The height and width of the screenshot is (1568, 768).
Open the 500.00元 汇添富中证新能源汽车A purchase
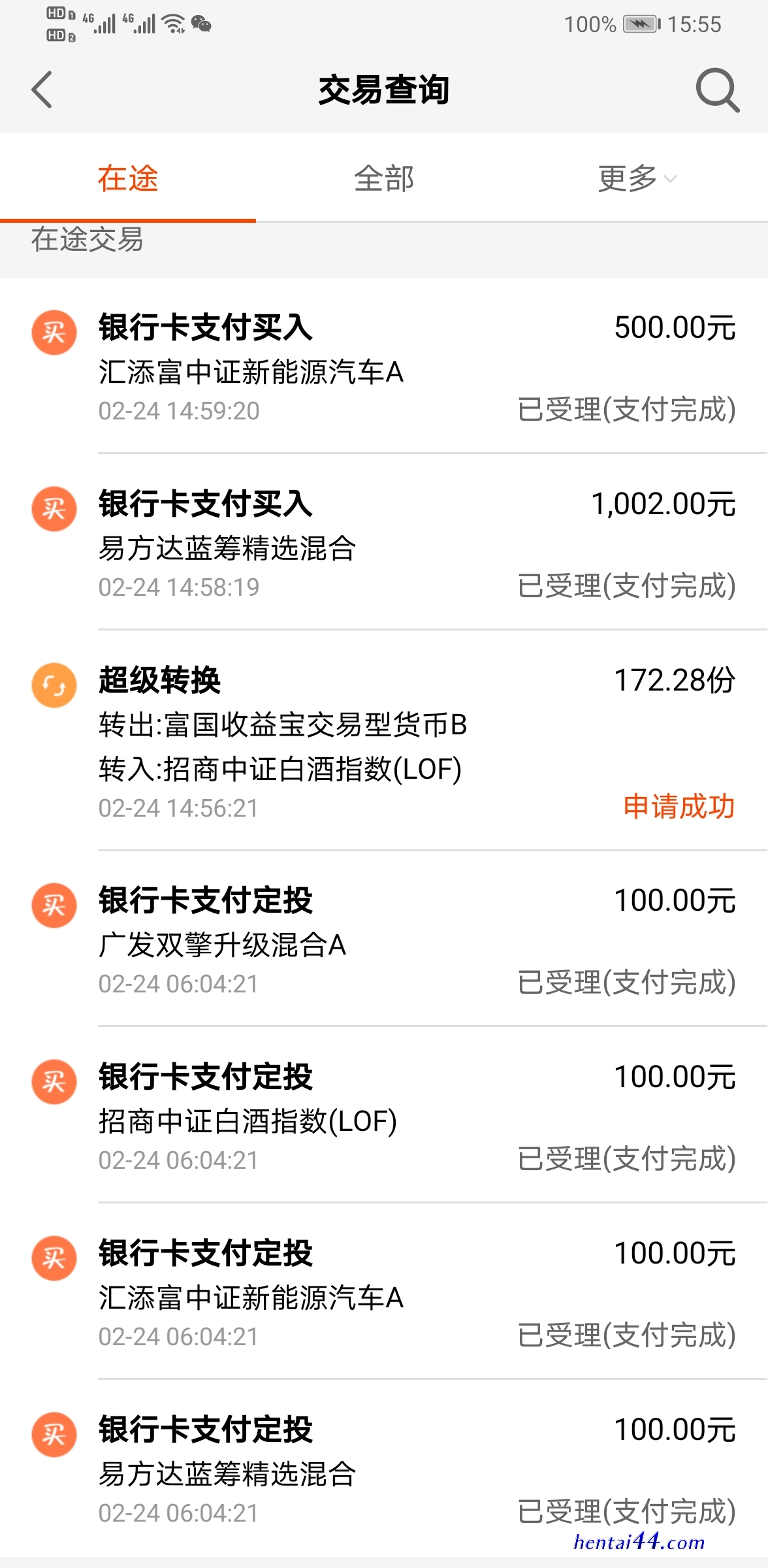coord(384,366)
